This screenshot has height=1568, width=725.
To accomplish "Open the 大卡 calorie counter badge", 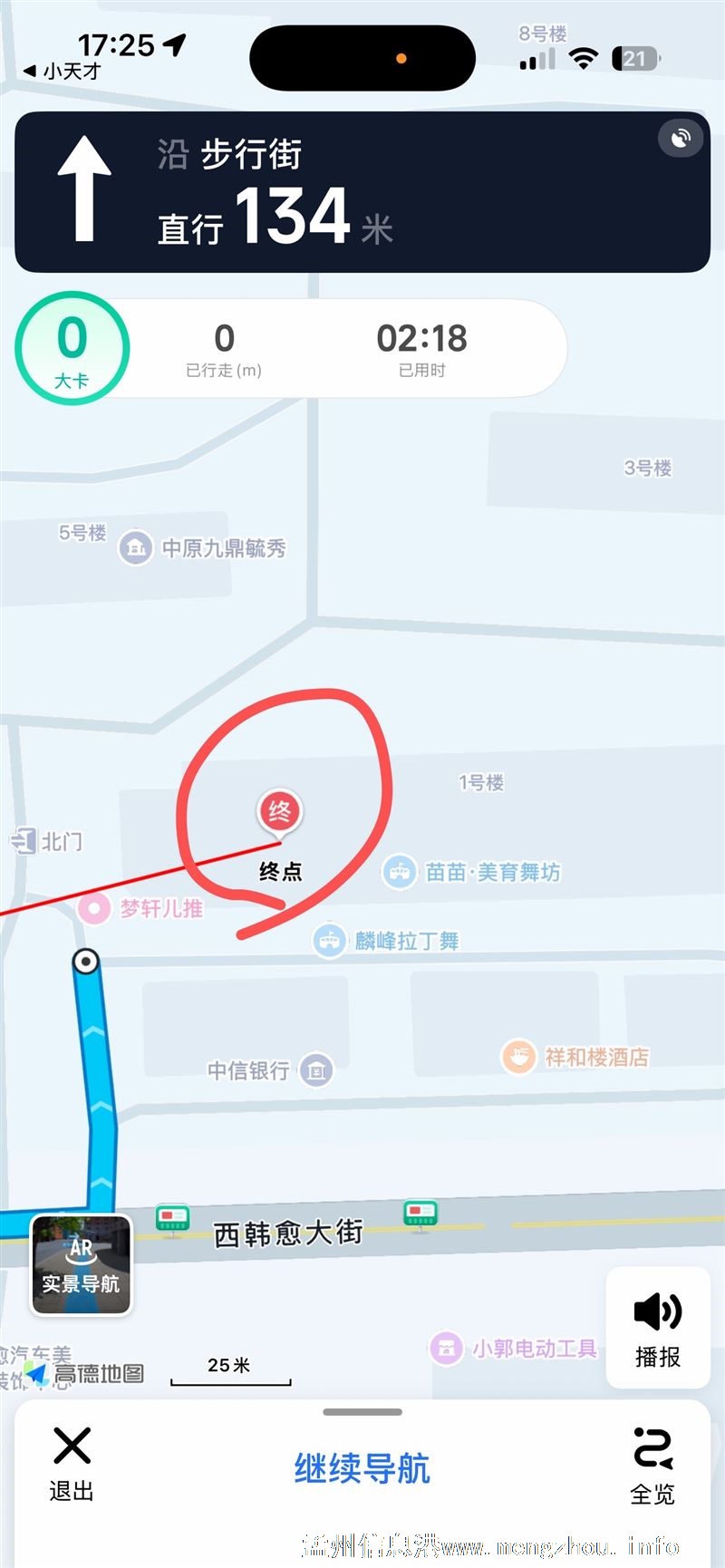I will (x=72, y=348).
